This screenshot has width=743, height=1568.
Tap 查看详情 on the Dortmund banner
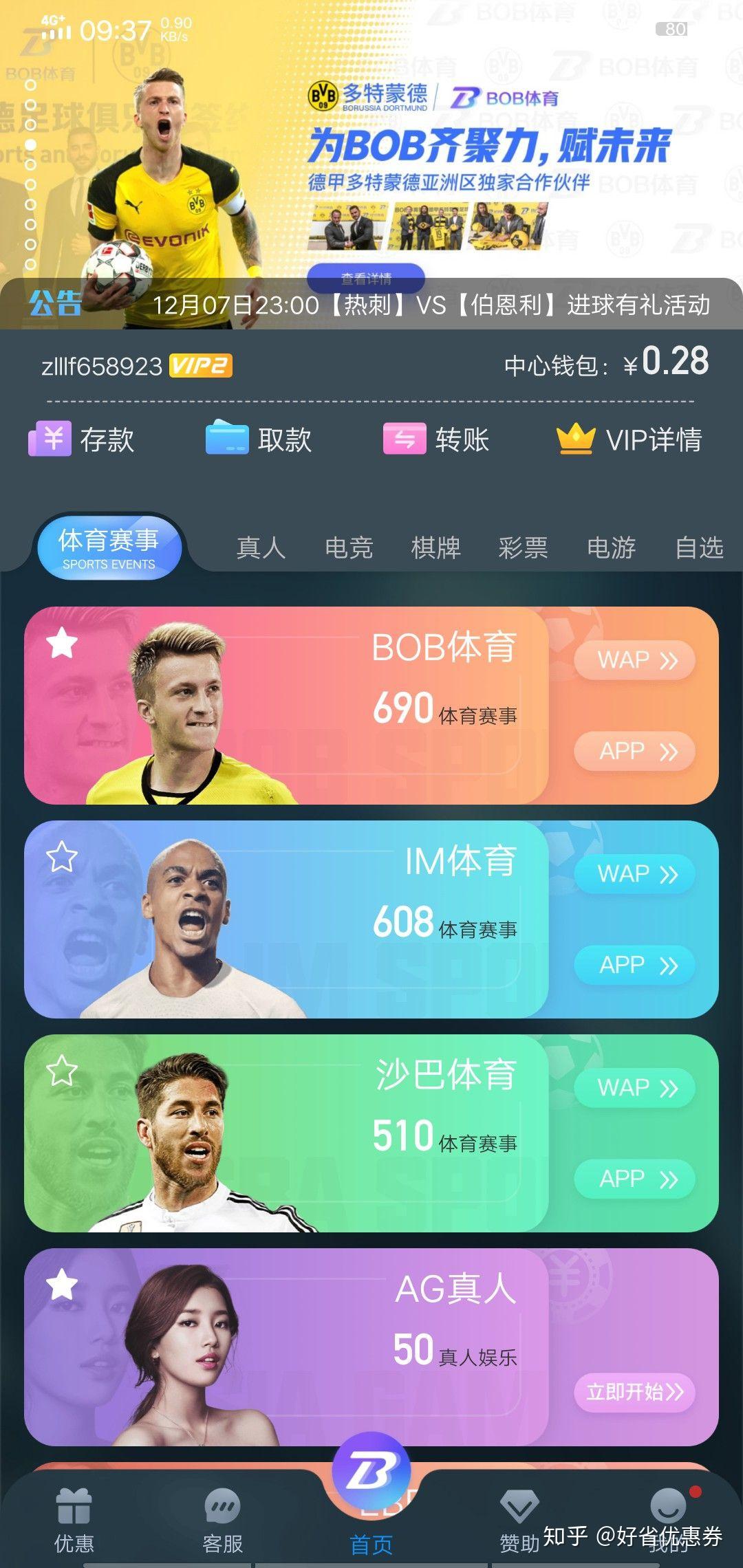[x=366, y=278]
